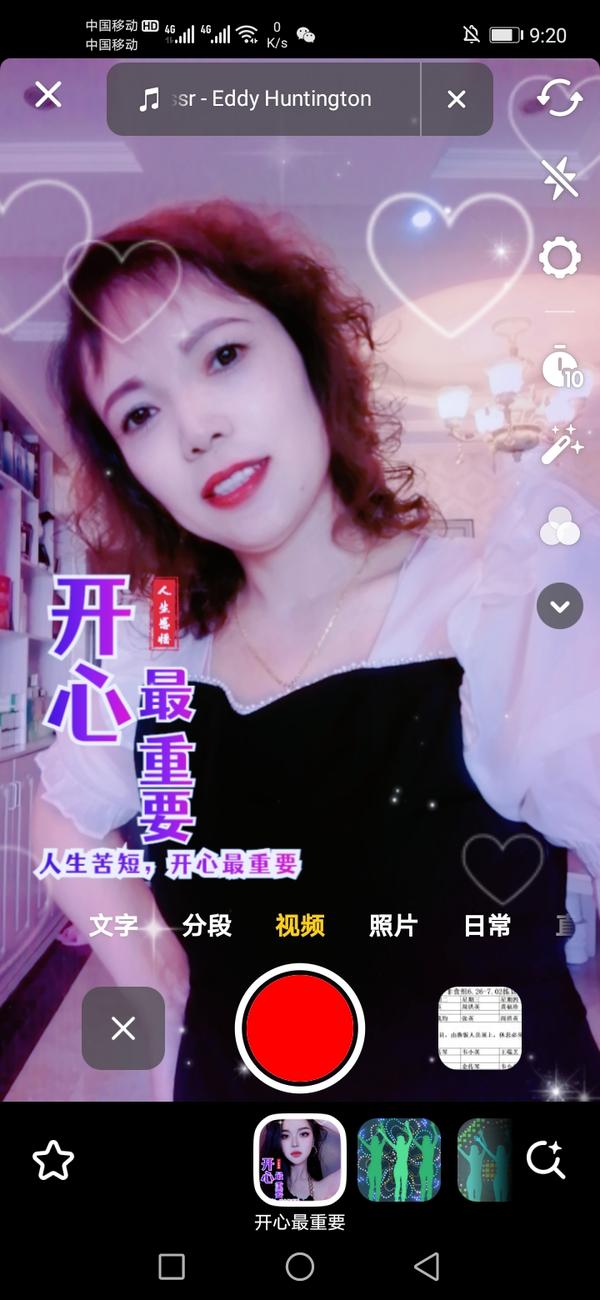Switch to the 日常 mode
This screenshot has height=1300, width=600.
(x=487, y=926)
